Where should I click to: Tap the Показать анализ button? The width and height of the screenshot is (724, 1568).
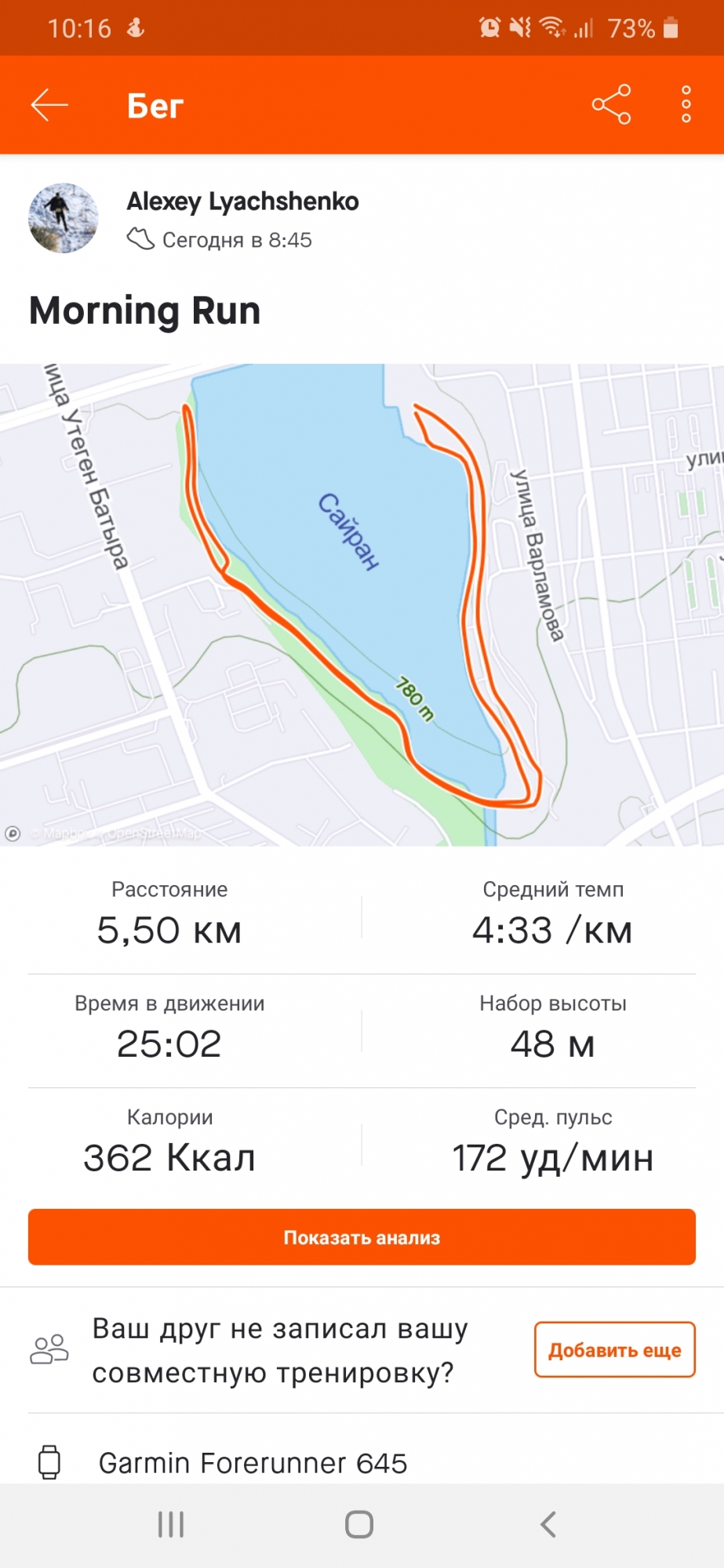(362, 1237)
